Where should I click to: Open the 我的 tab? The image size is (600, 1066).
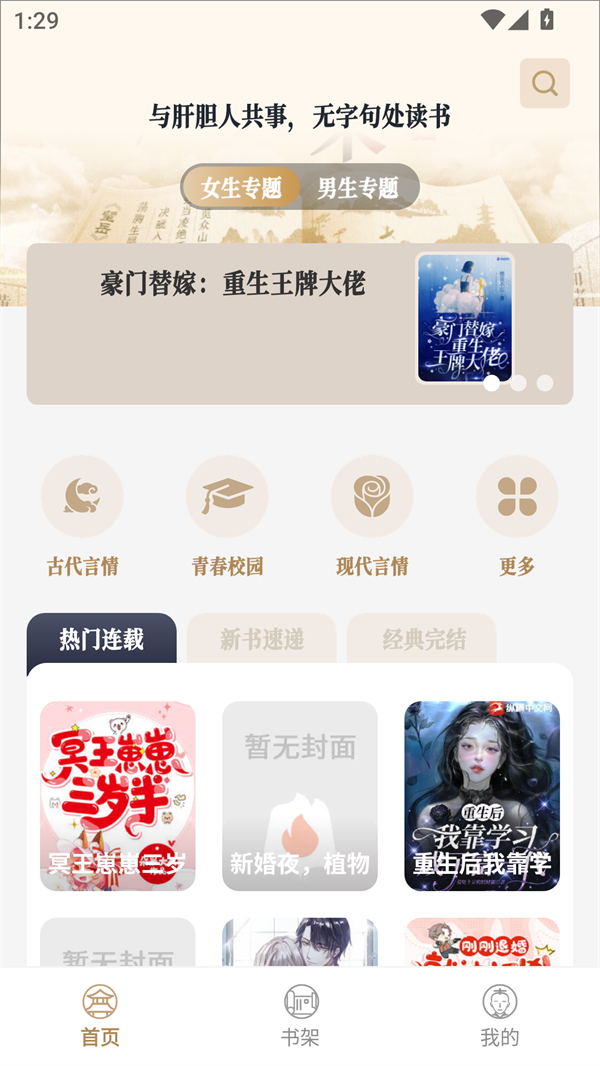(x=500, y=1014)
